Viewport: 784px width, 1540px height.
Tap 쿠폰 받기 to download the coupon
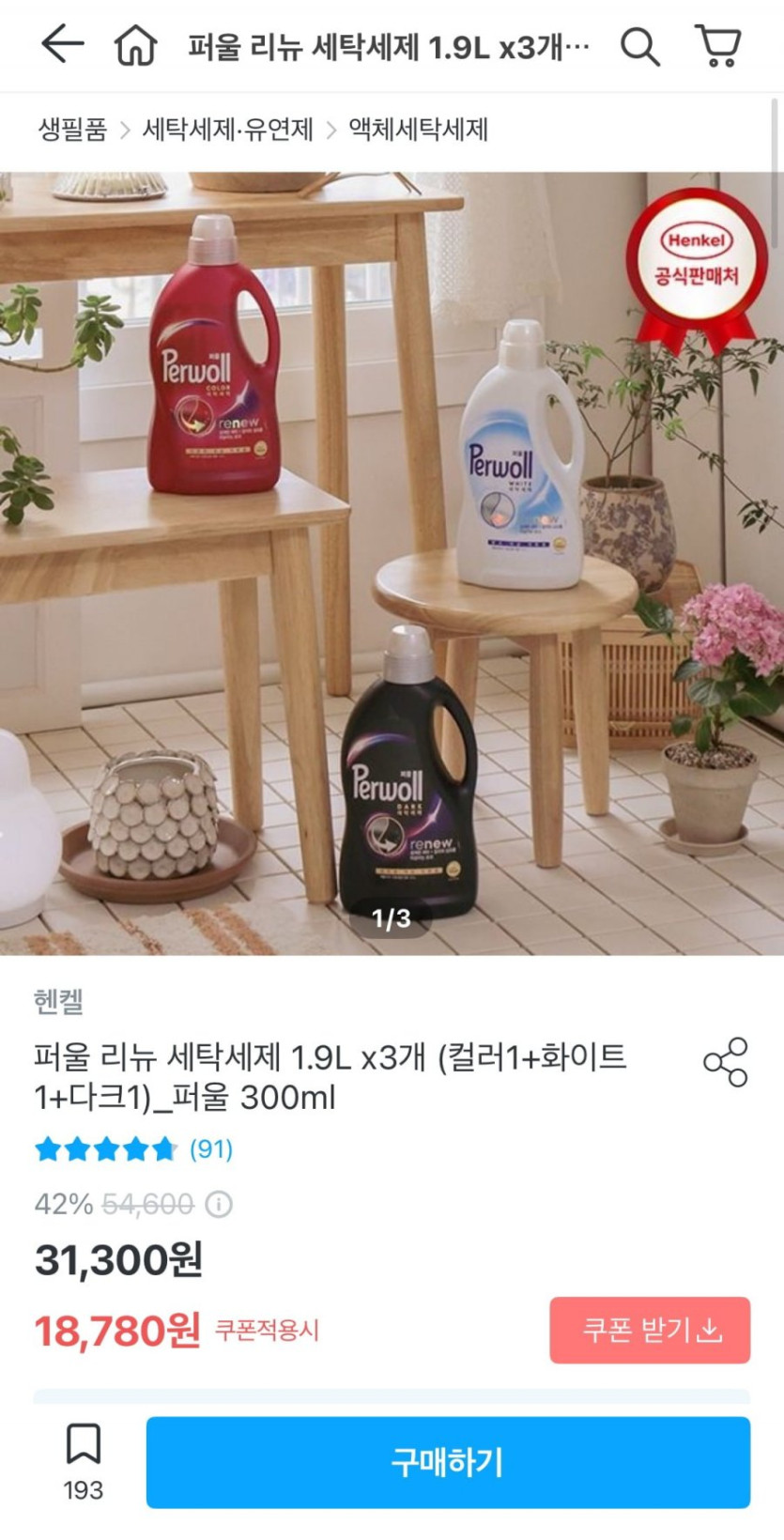click(x=650, y=1330)
